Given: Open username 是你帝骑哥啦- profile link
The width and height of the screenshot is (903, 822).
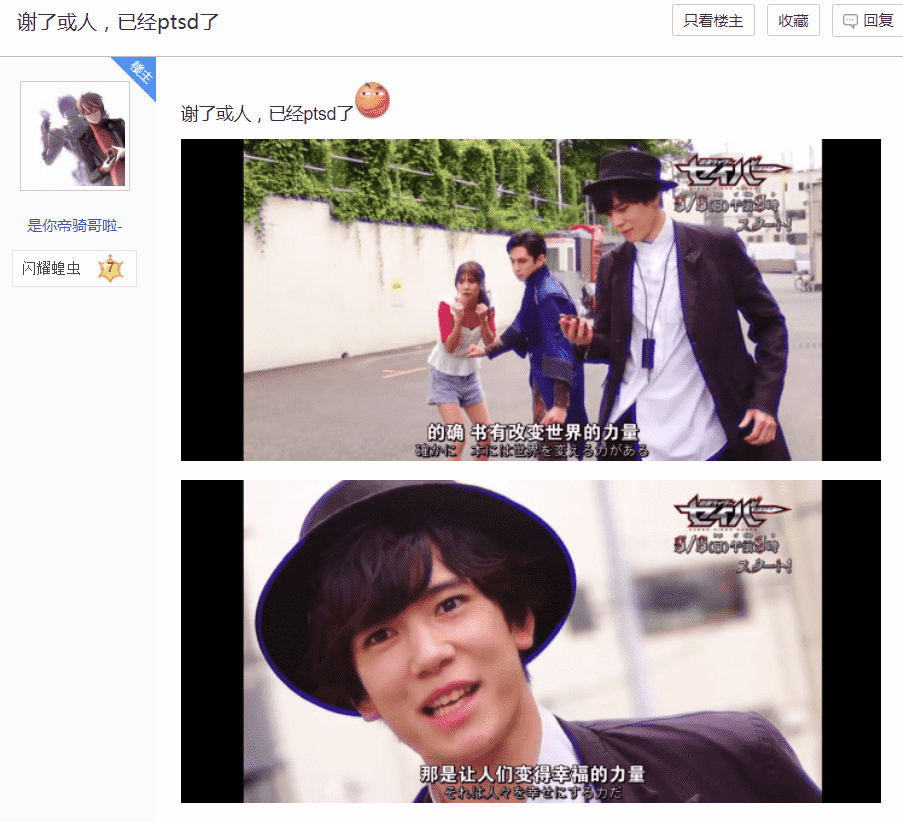Looking at the screenshot, I should [x=75, y=226].
